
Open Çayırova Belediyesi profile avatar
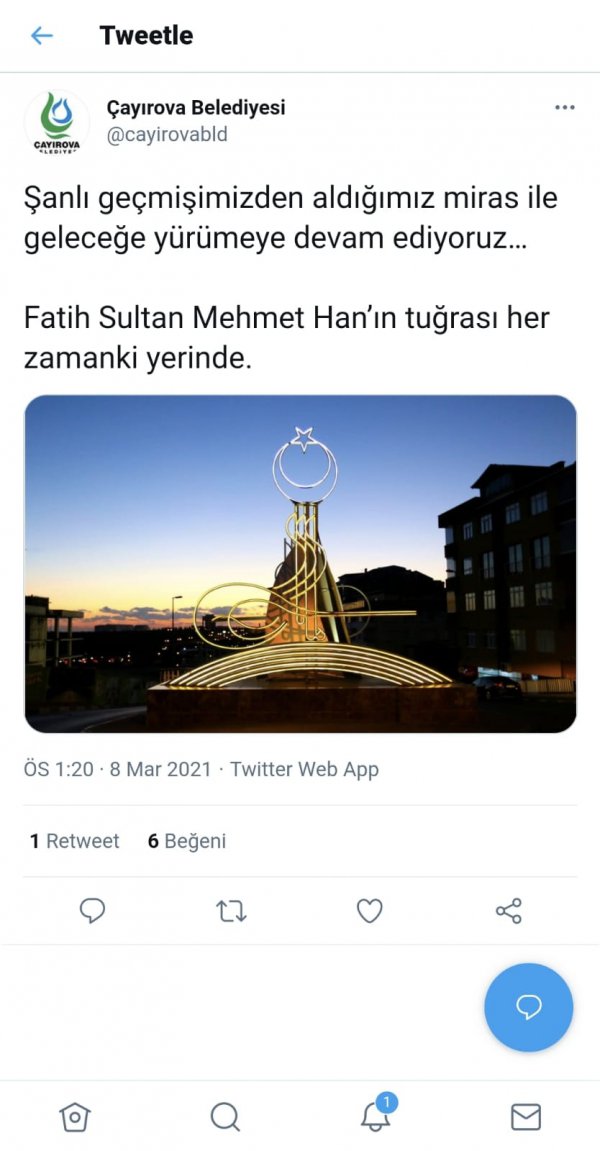pyautogui.click(x=57, y=122)
